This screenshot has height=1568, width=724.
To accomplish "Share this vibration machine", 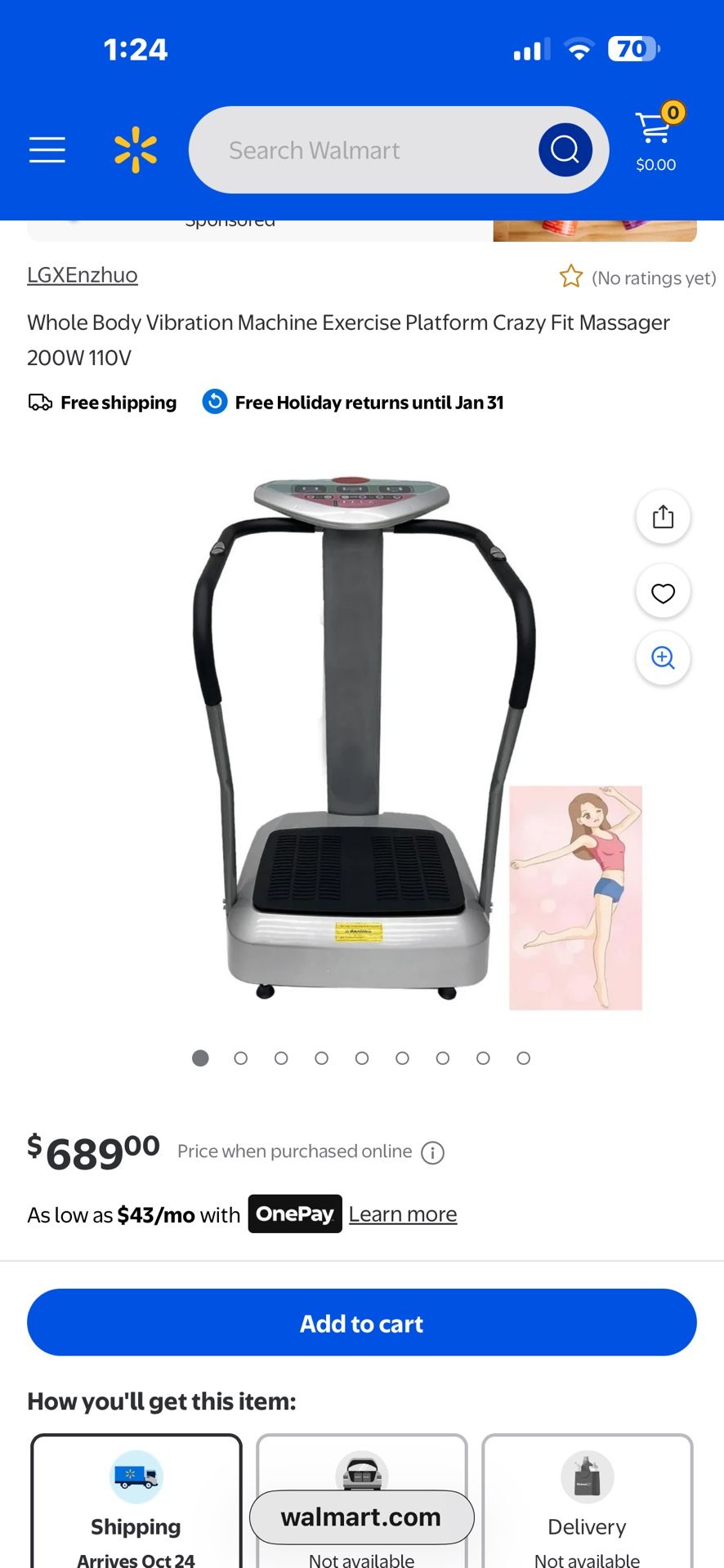I will 663,517.
